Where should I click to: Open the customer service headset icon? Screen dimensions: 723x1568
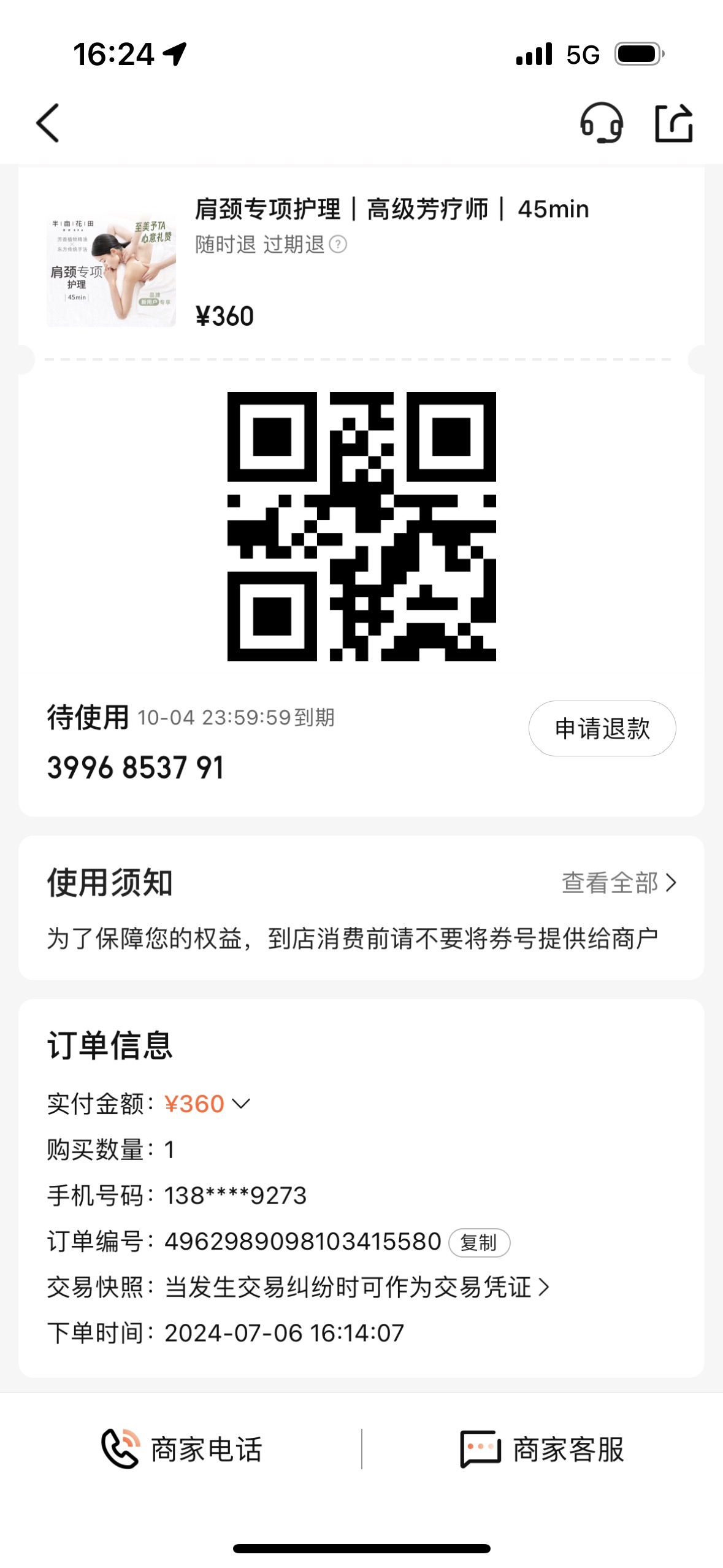(x=601, y=123)
